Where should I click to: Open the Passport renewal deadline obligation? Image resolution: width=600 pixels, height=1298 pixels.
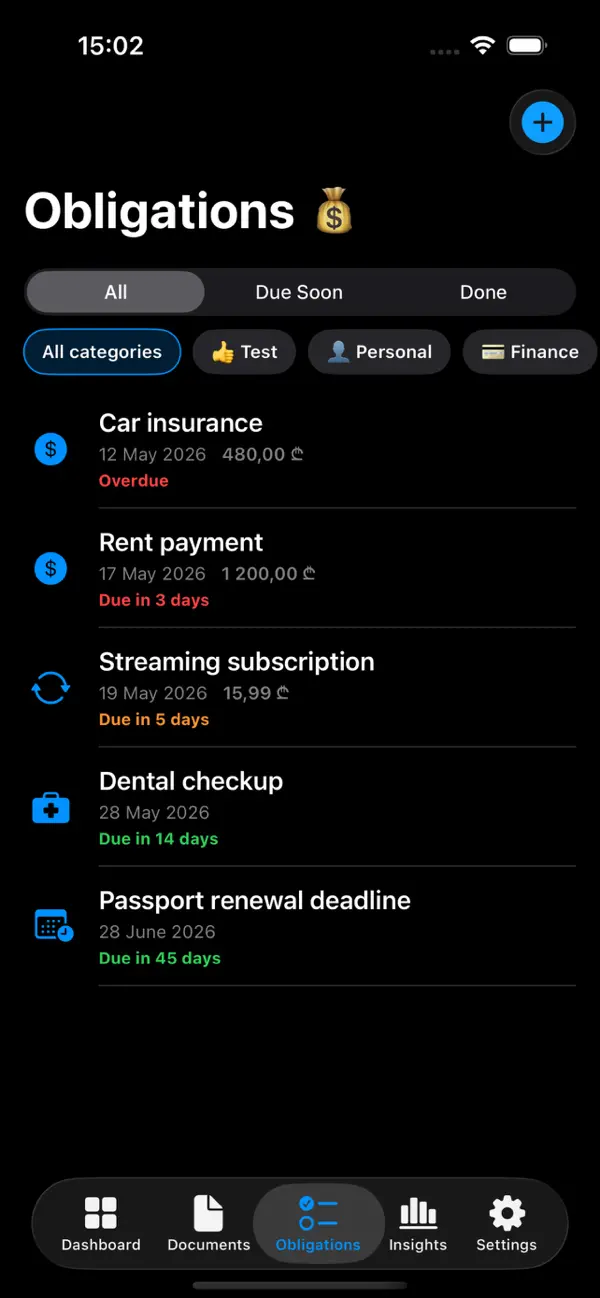(x=300, y=927)
